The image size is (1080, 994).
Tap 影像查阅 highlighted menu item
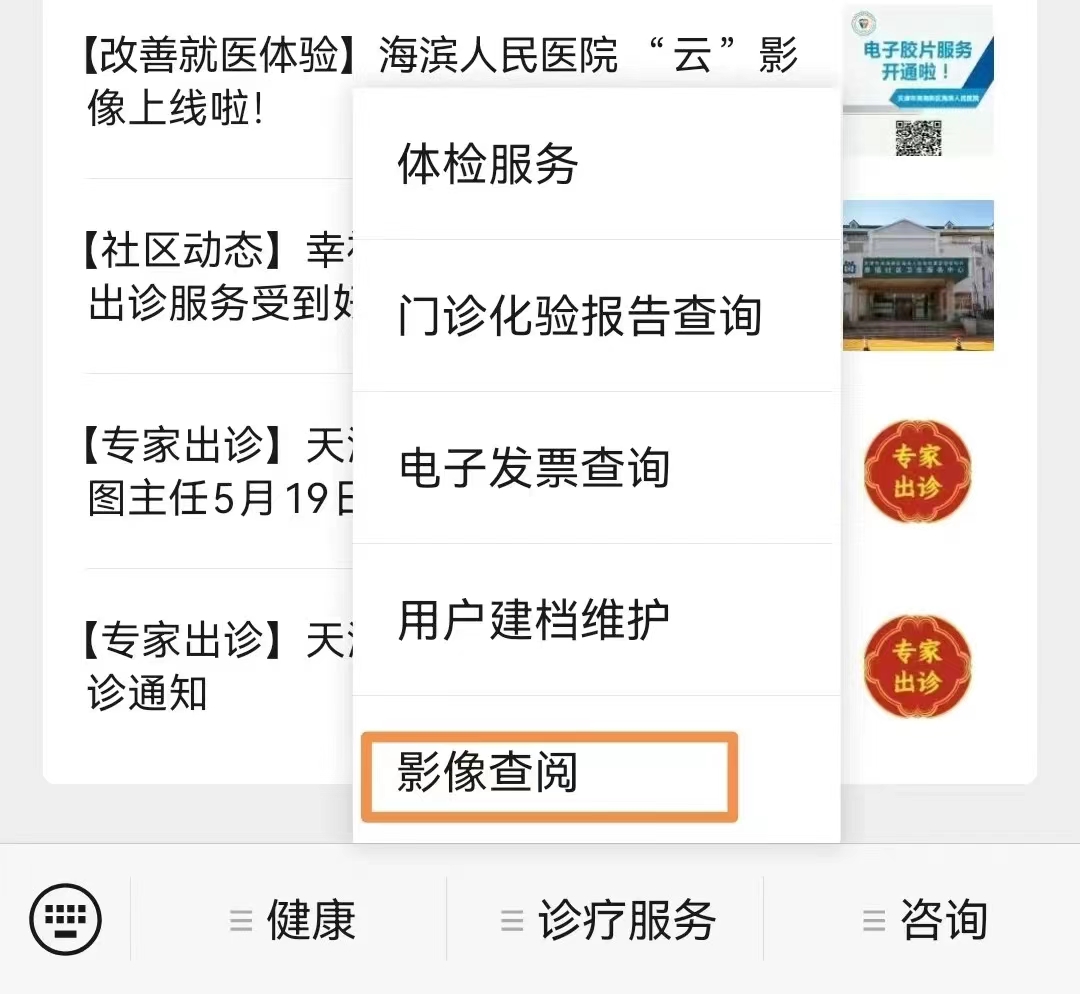[x=550, y=776]
